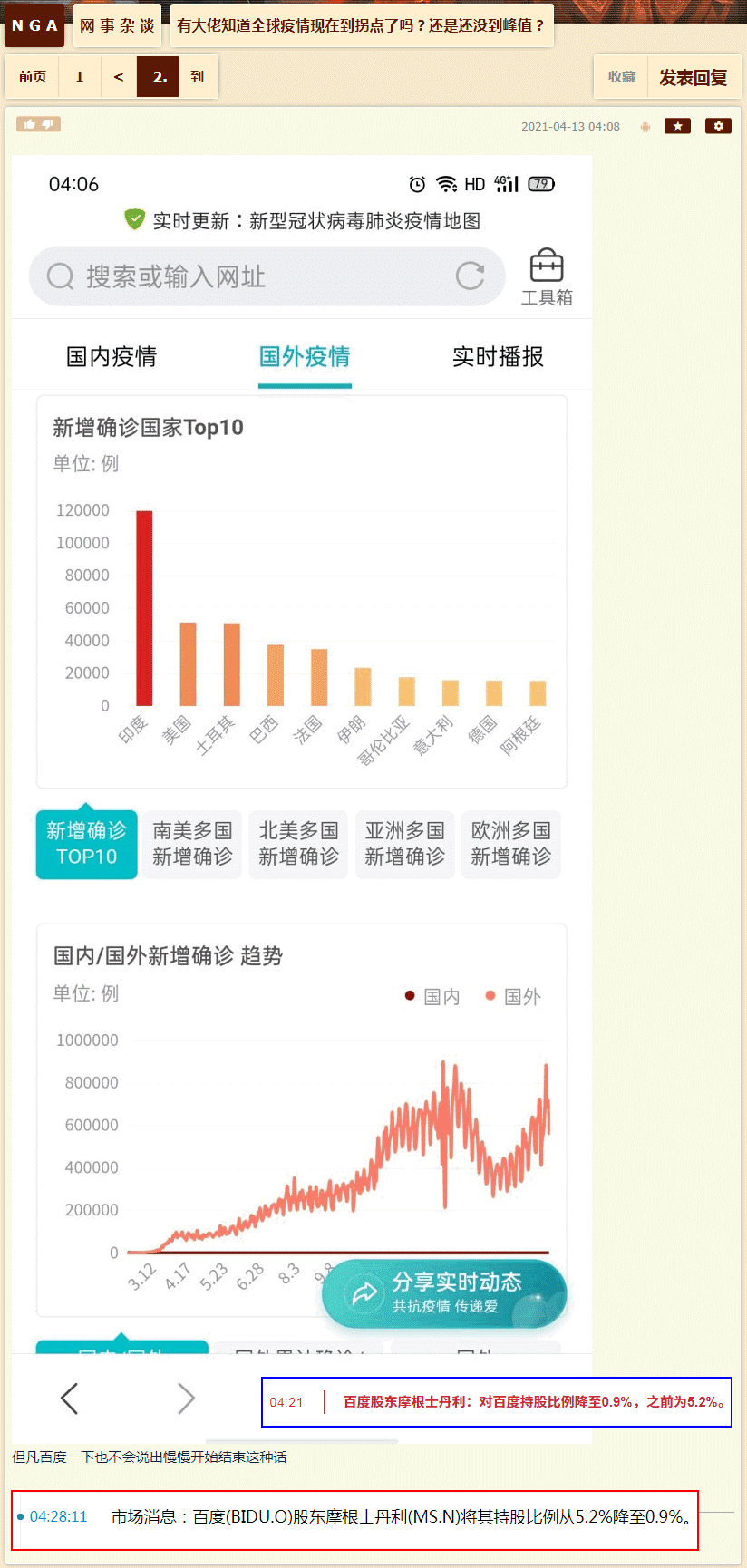Screen dimensions: 747x1568
Task: Upvote this post with thumbs up
Action: pos(28,124)
